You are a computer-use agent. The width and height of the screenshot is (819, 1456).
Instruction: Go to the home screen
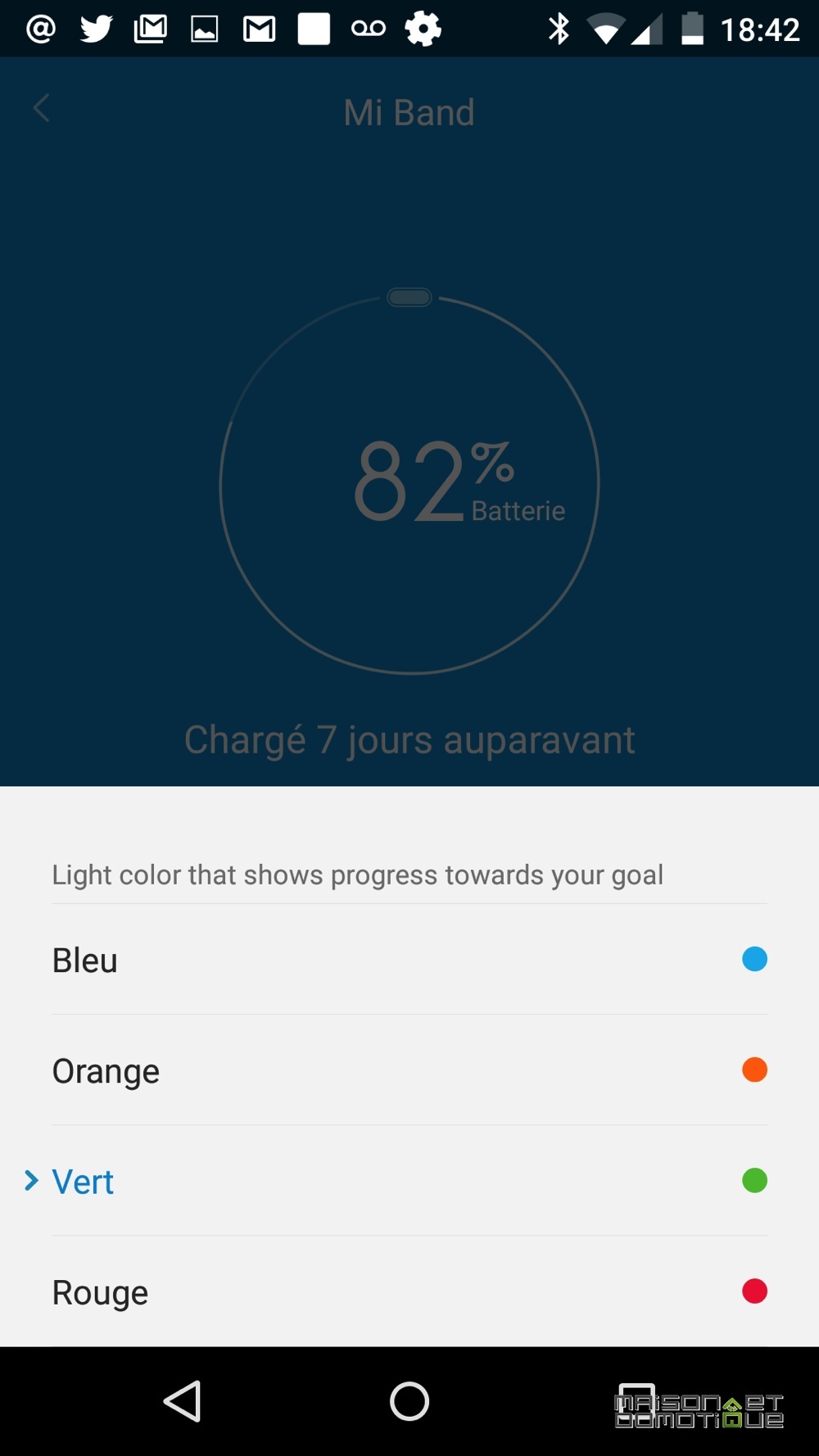[409, 1401]
